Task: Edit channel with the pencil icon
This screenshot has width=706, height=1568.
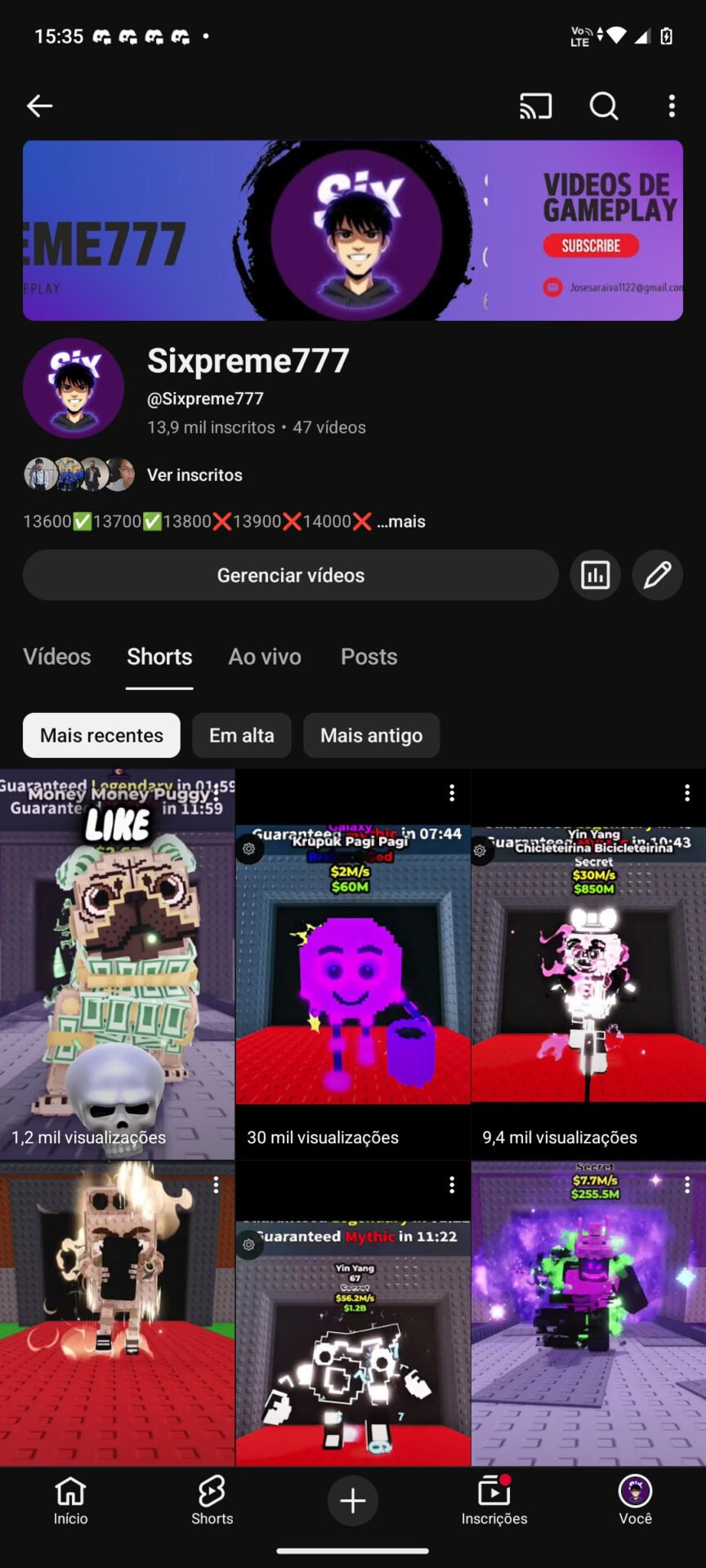Action: click(x=658, y=576)
